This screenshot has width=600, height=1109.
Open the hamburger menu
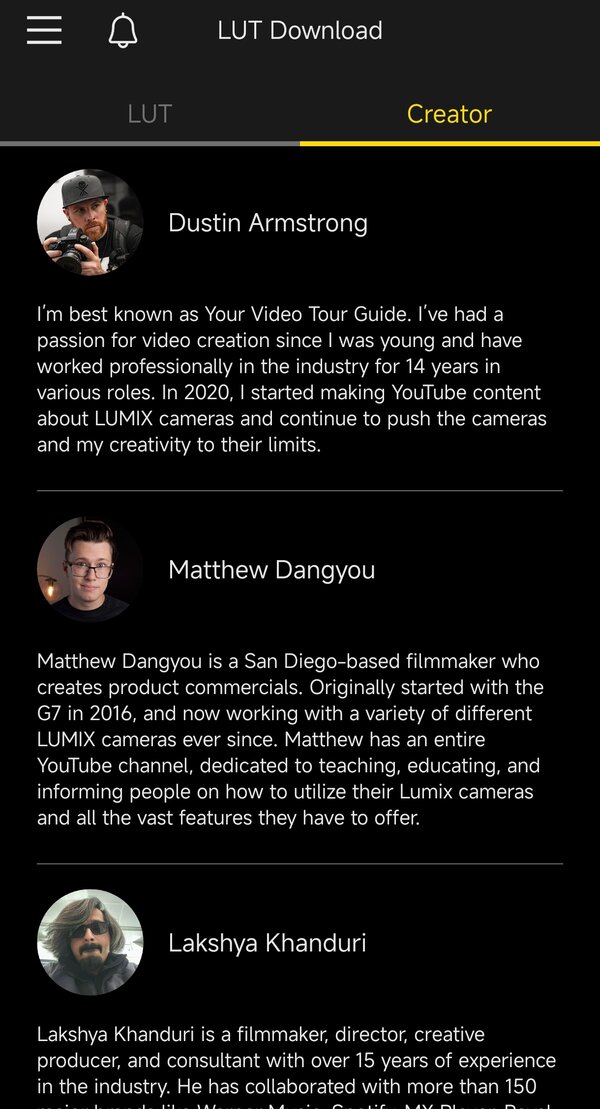44,30
